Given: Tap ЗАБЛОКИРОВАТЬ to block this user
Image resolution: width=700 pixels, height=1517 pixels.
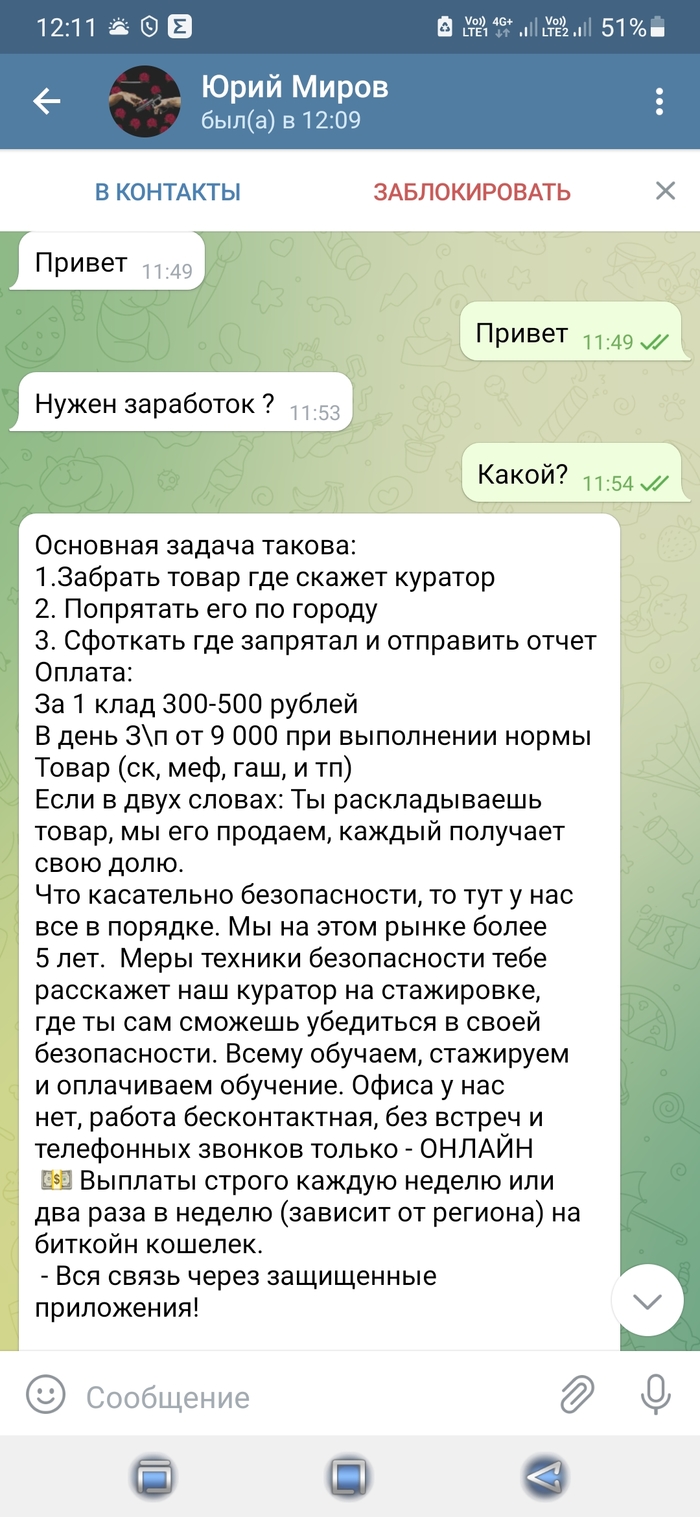Looking at the screenshot, I should tap(472, 191).
